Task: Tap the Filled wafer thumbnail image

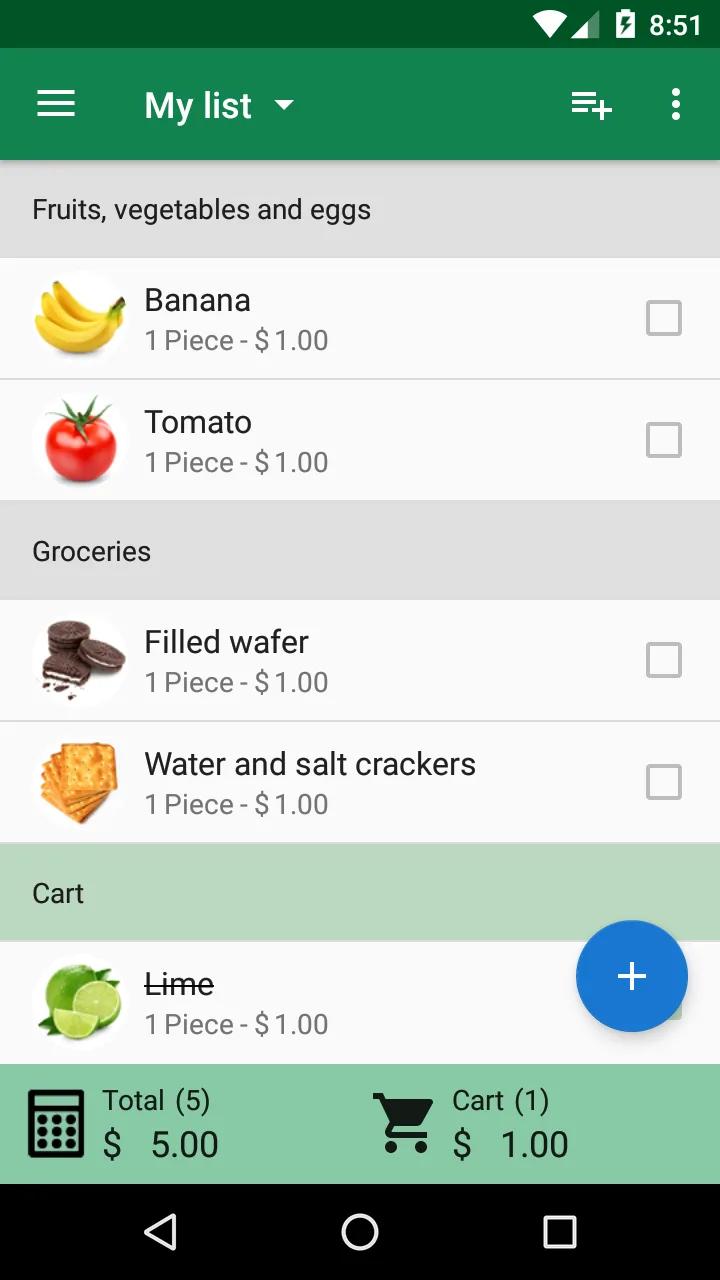Action: click(79, 660)
